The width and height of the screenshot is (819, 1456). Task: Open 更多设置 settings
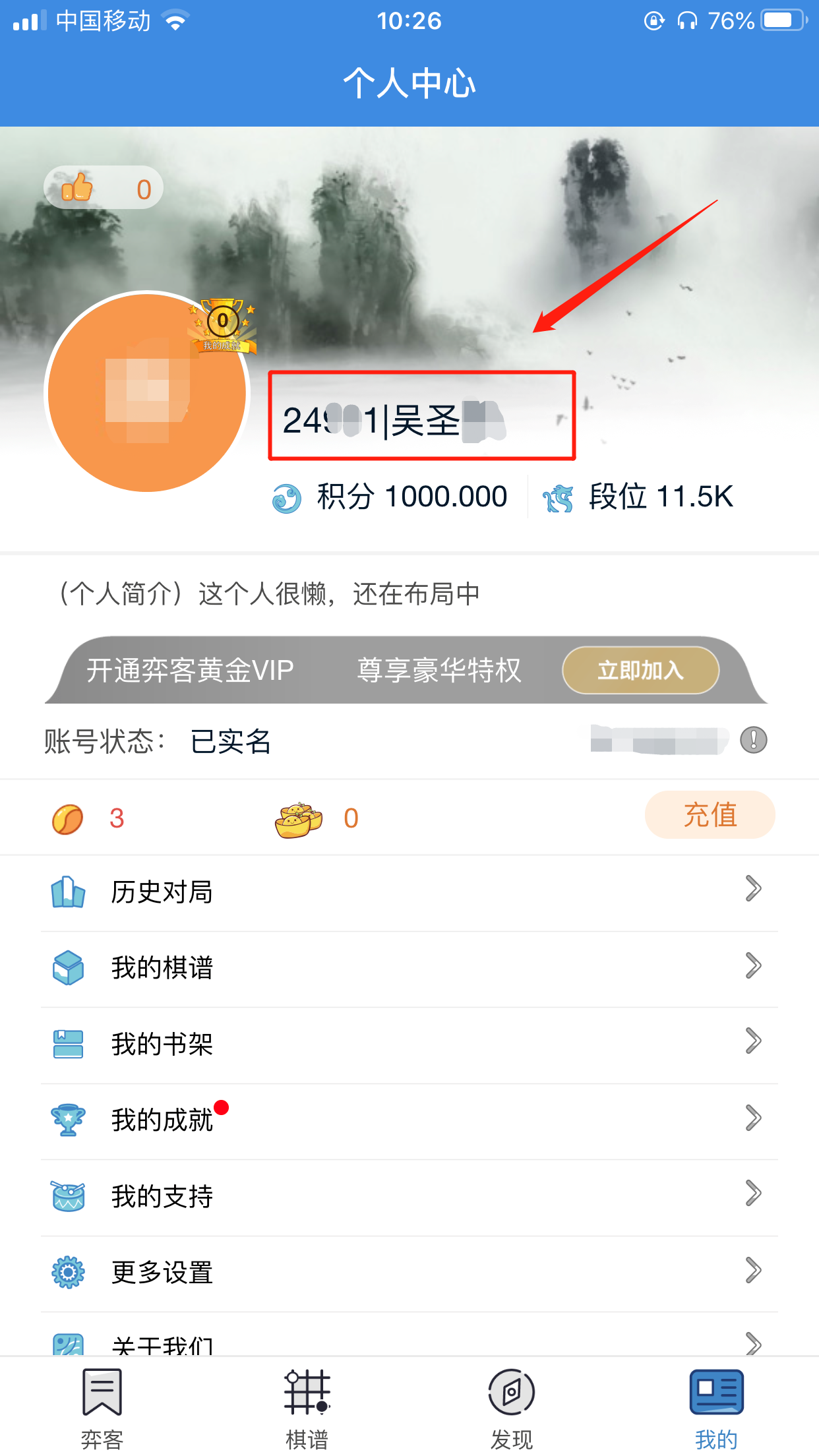409,1272
